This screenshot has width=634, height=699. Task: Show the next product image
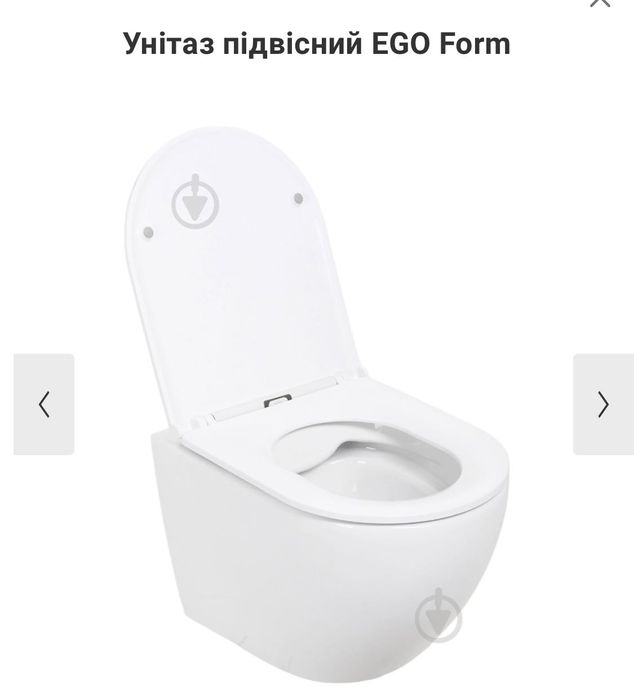(x=602, y=404)
